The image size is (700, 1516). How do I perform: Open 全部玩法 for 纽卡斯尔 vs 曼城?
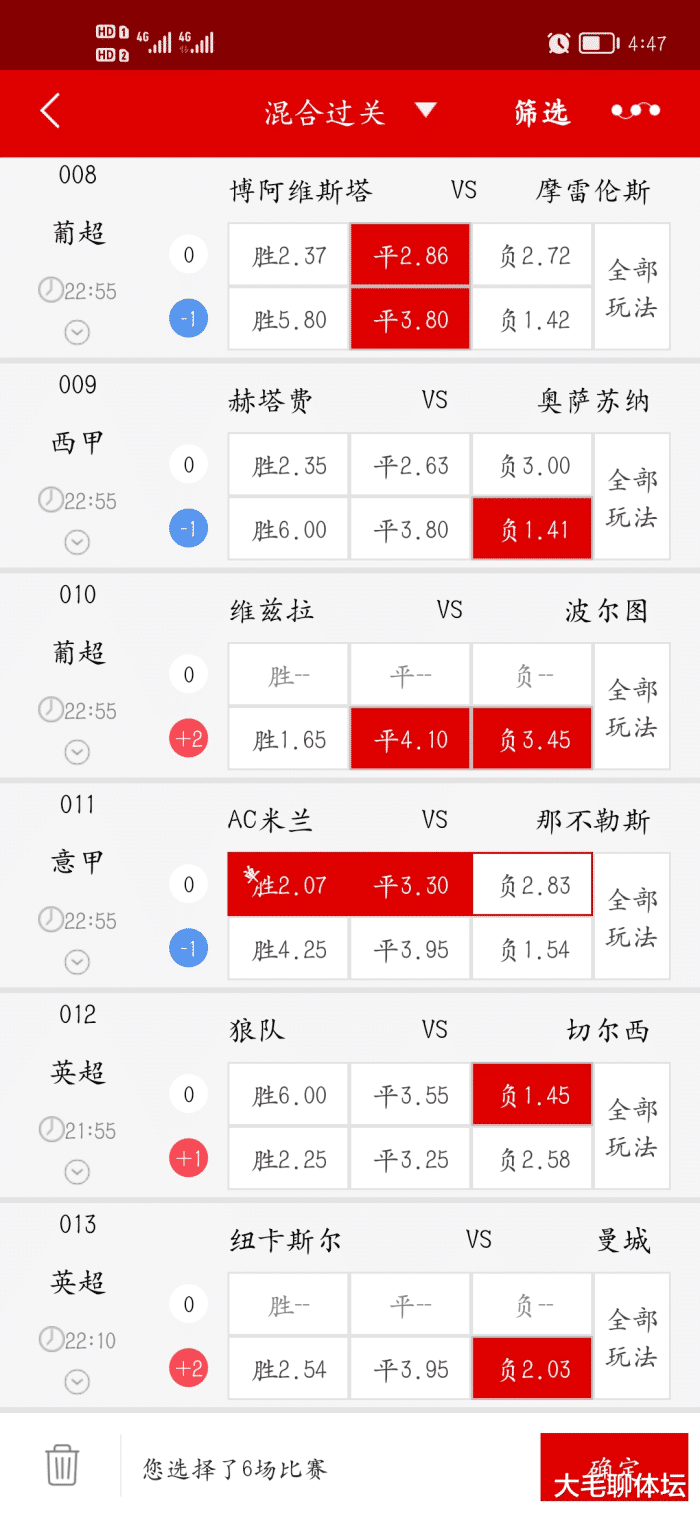click(632, 1337)
